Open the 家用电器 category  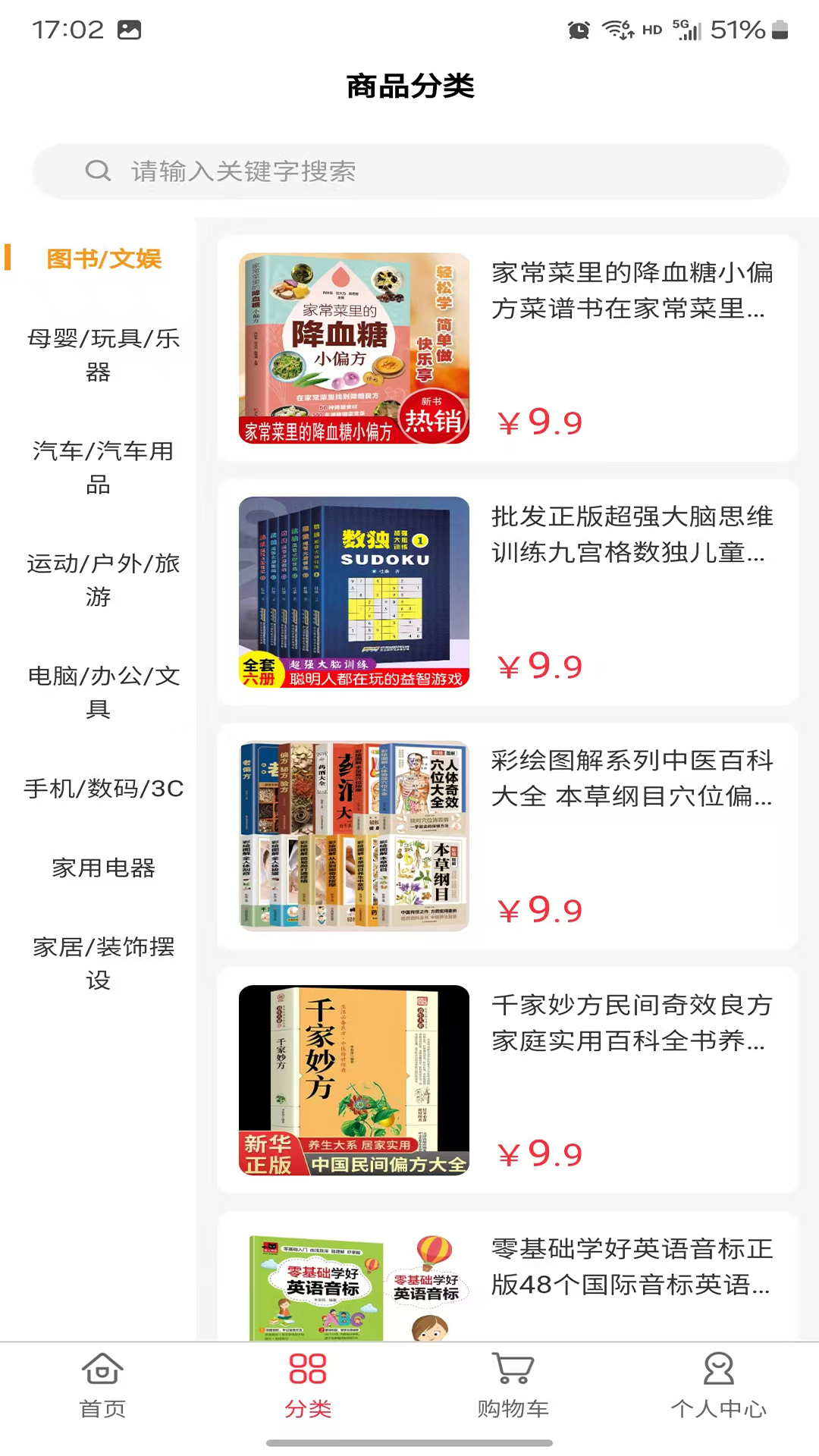(102, 869)
